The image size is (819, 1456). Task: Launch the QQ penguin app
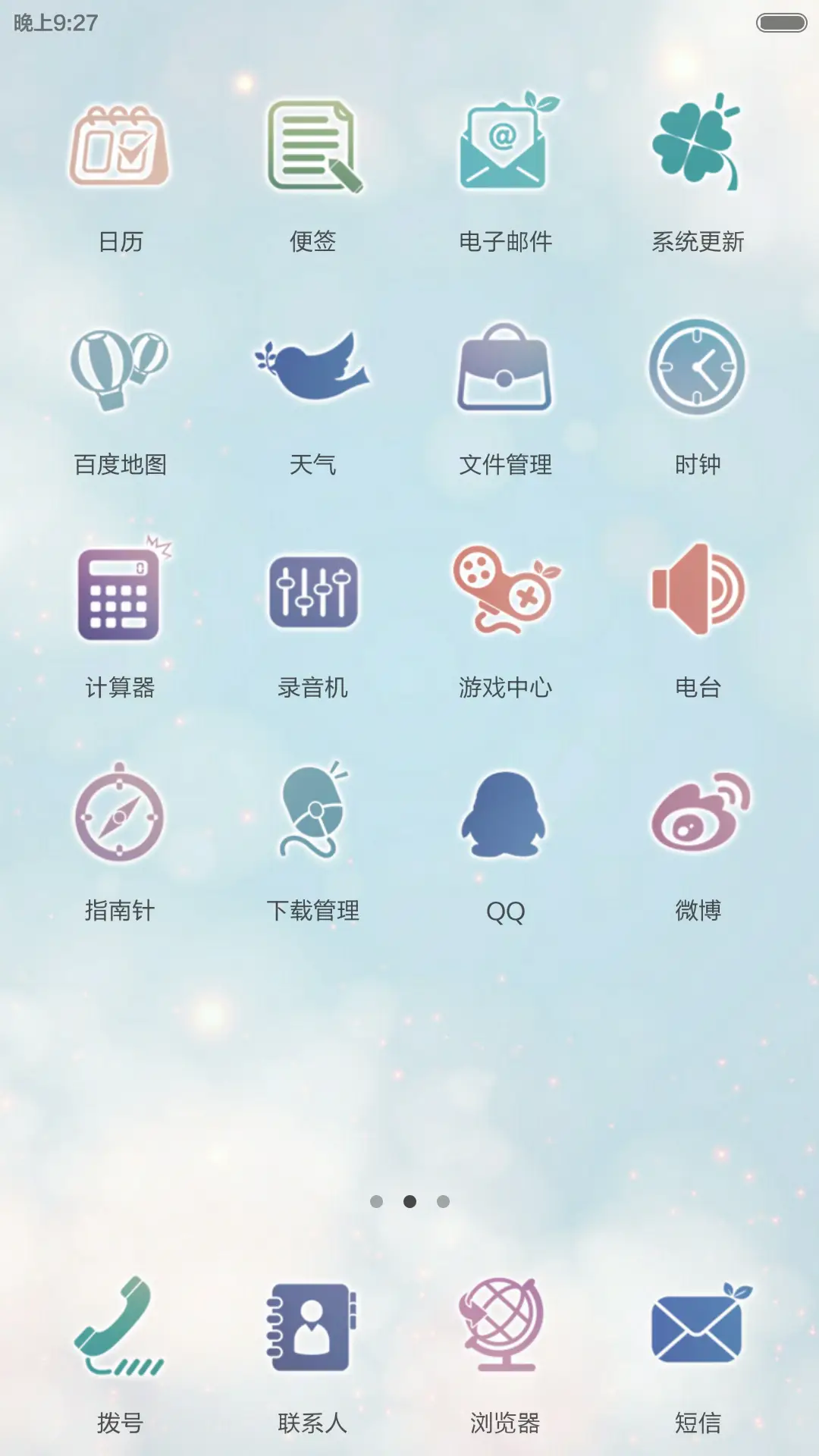tap(506, 817)
